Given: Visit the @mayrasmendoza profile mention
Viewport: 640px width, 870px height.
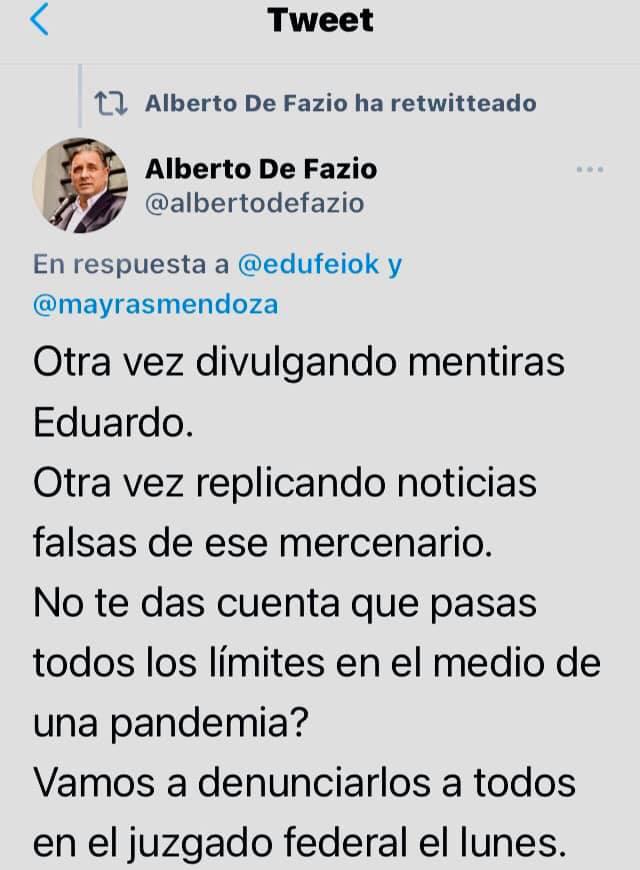Looking at the screenshot, I should (x=156, y=304).
